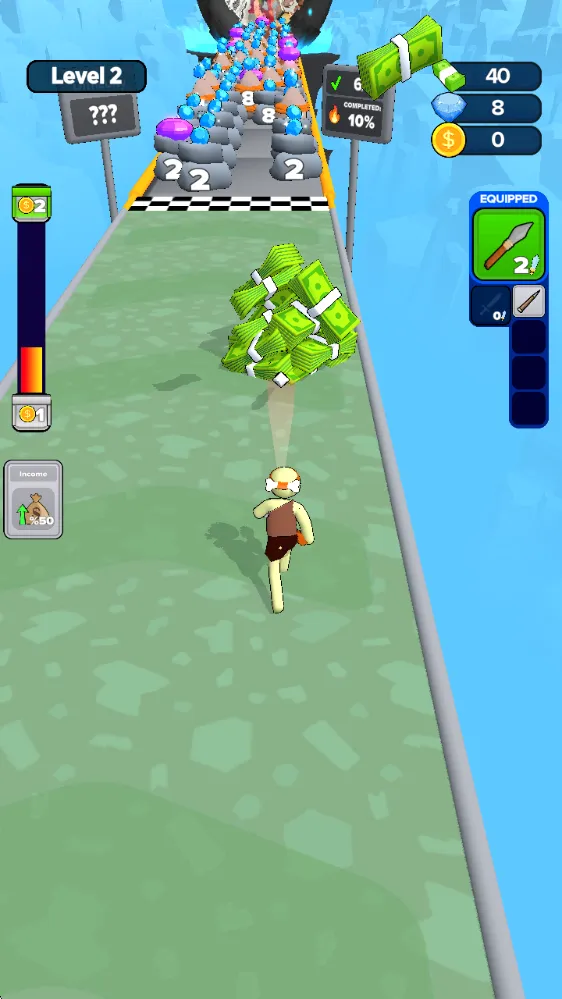The height and width of the screenshot is (999, 562).
Task: Tap the wooden stick inventory slot
Action: 529,301
